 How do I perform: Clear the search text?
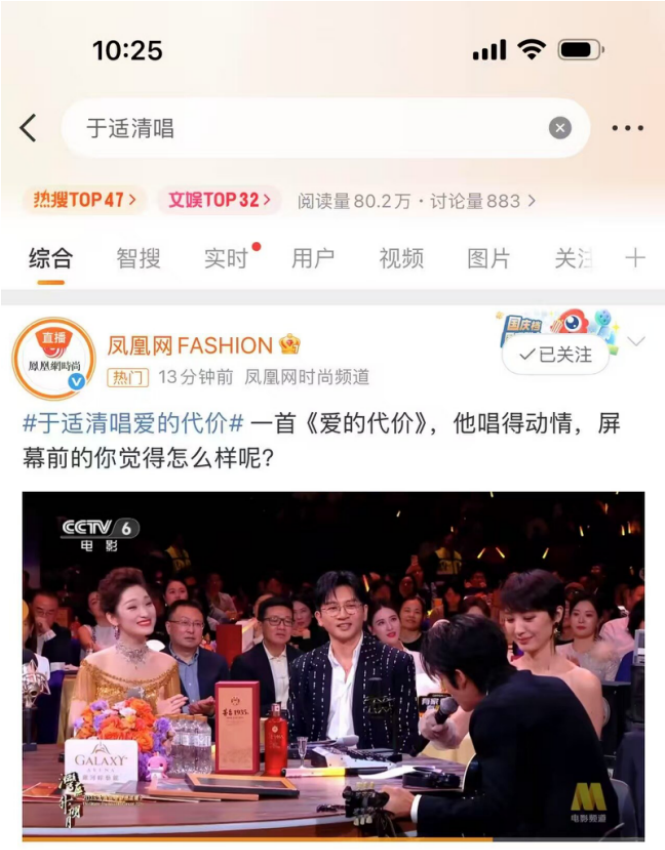(x=560, y=128)
